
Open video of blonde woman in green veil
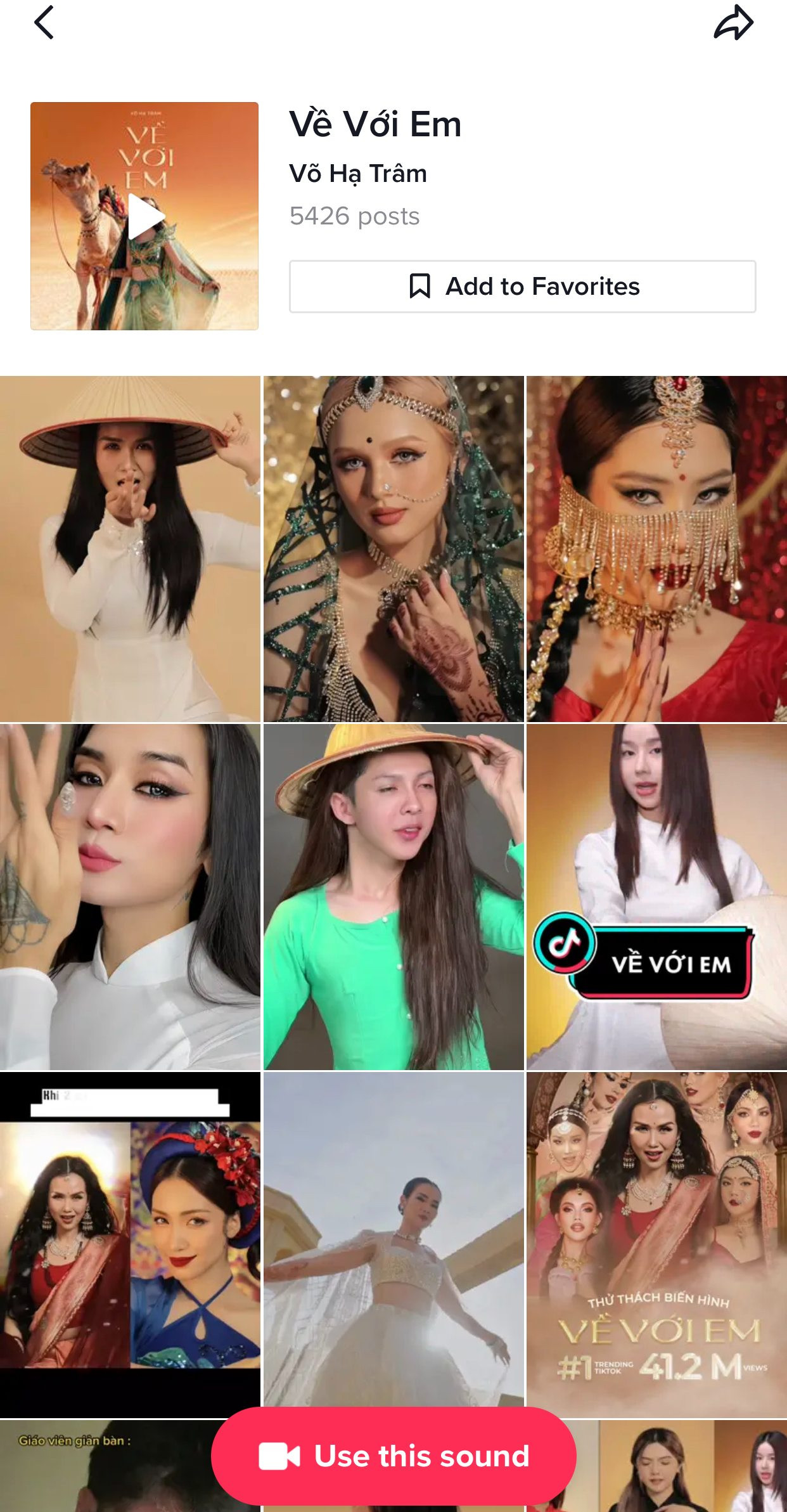point(393,549)
